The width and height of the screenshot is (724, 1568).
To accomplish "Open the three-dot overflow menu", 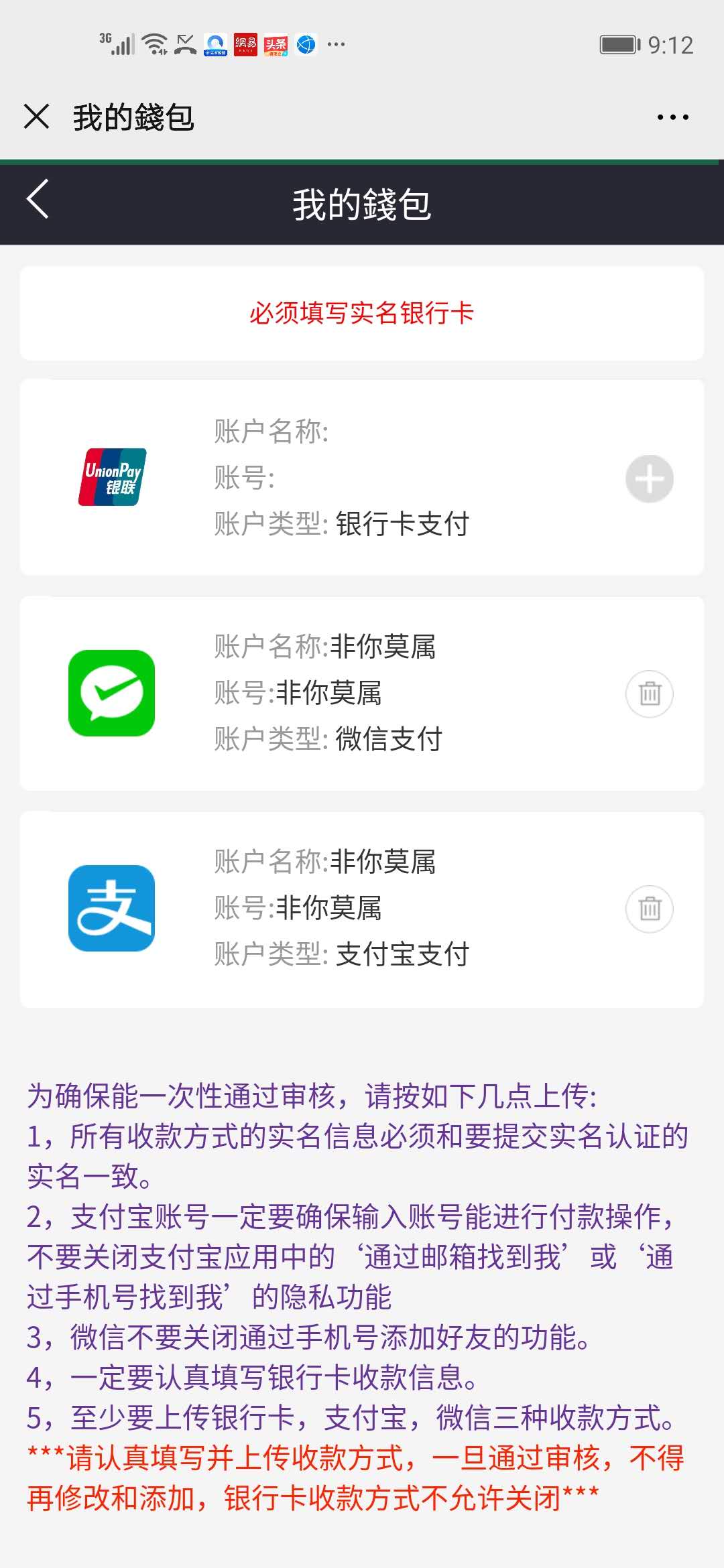I will (672, 117).
